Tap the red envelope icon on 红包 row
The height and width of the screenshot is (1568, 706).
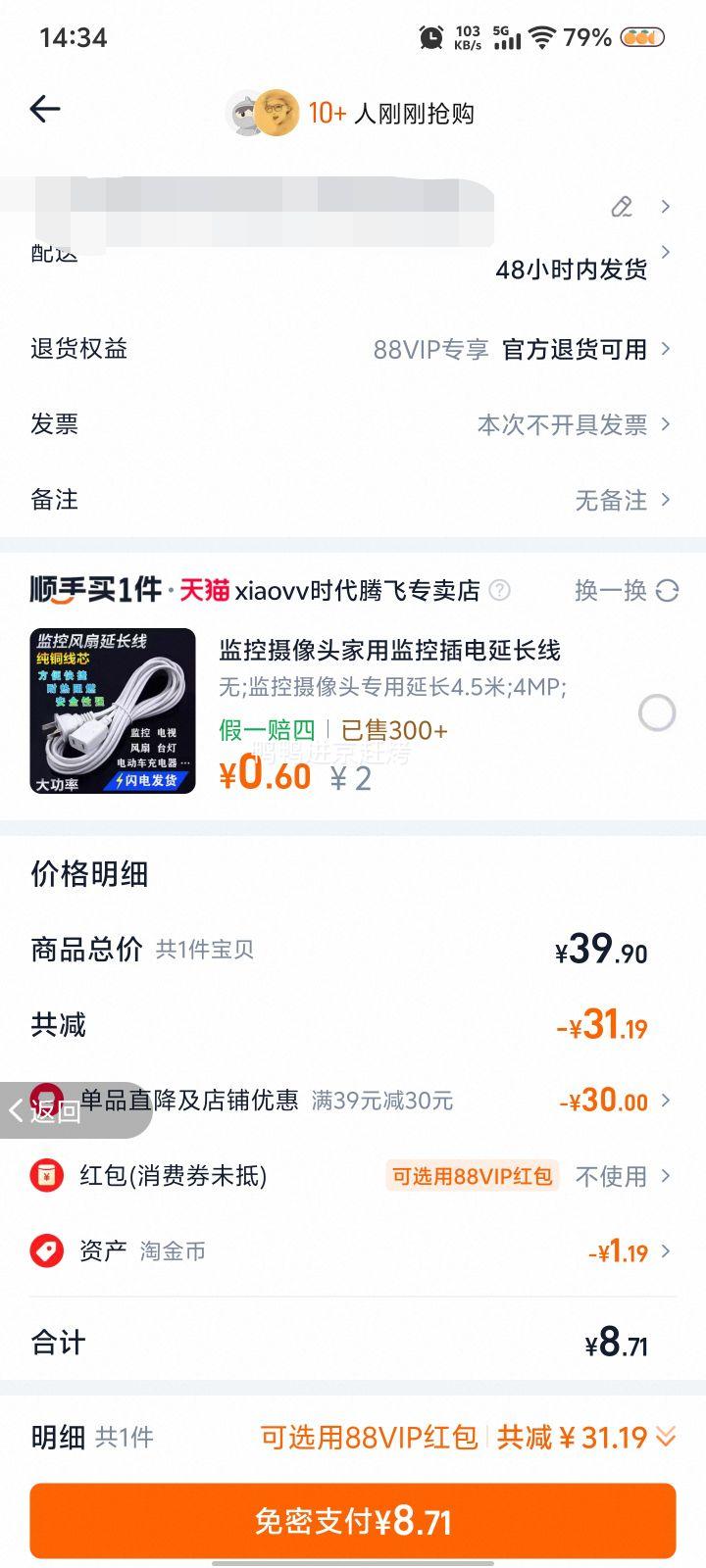[46, 1176]
